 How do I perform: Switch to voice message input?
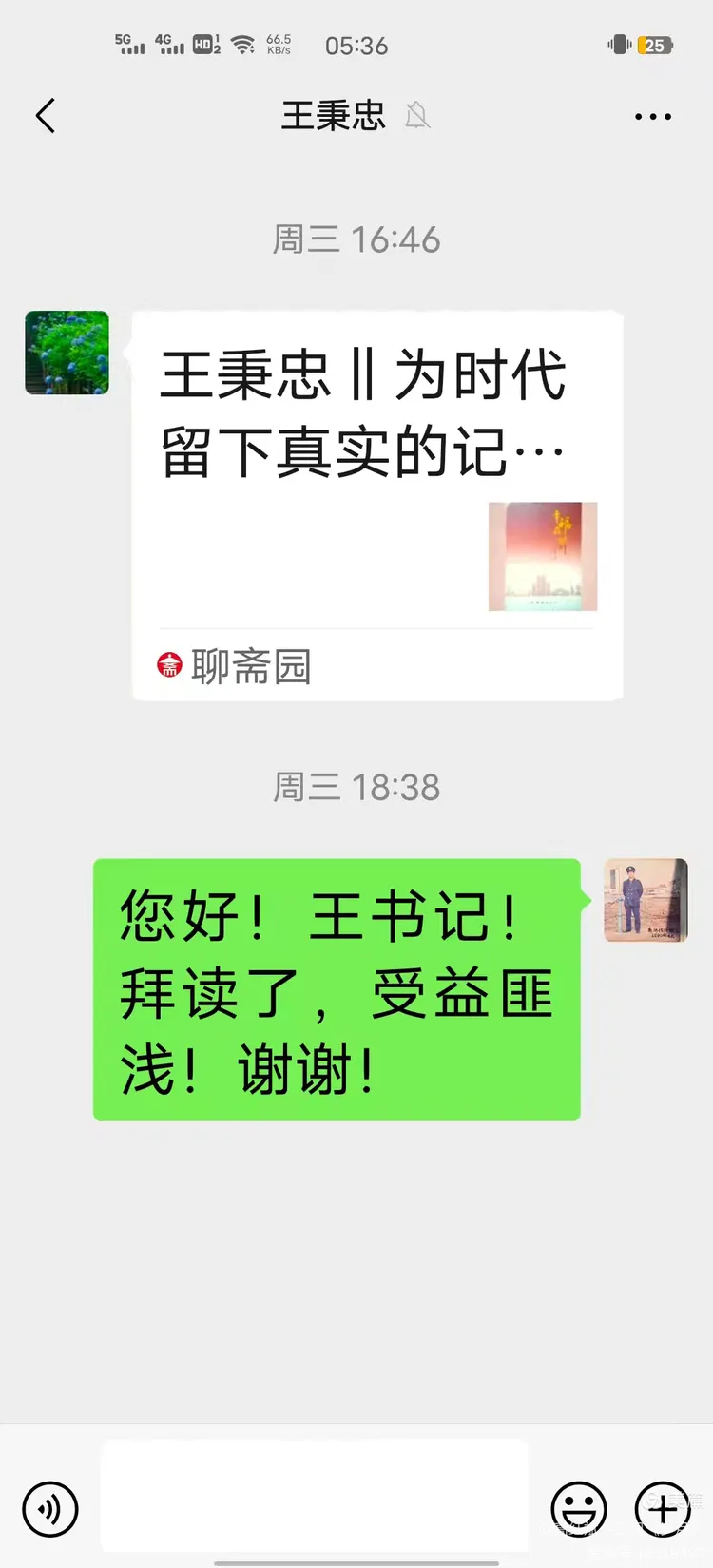coord(50,1508)
